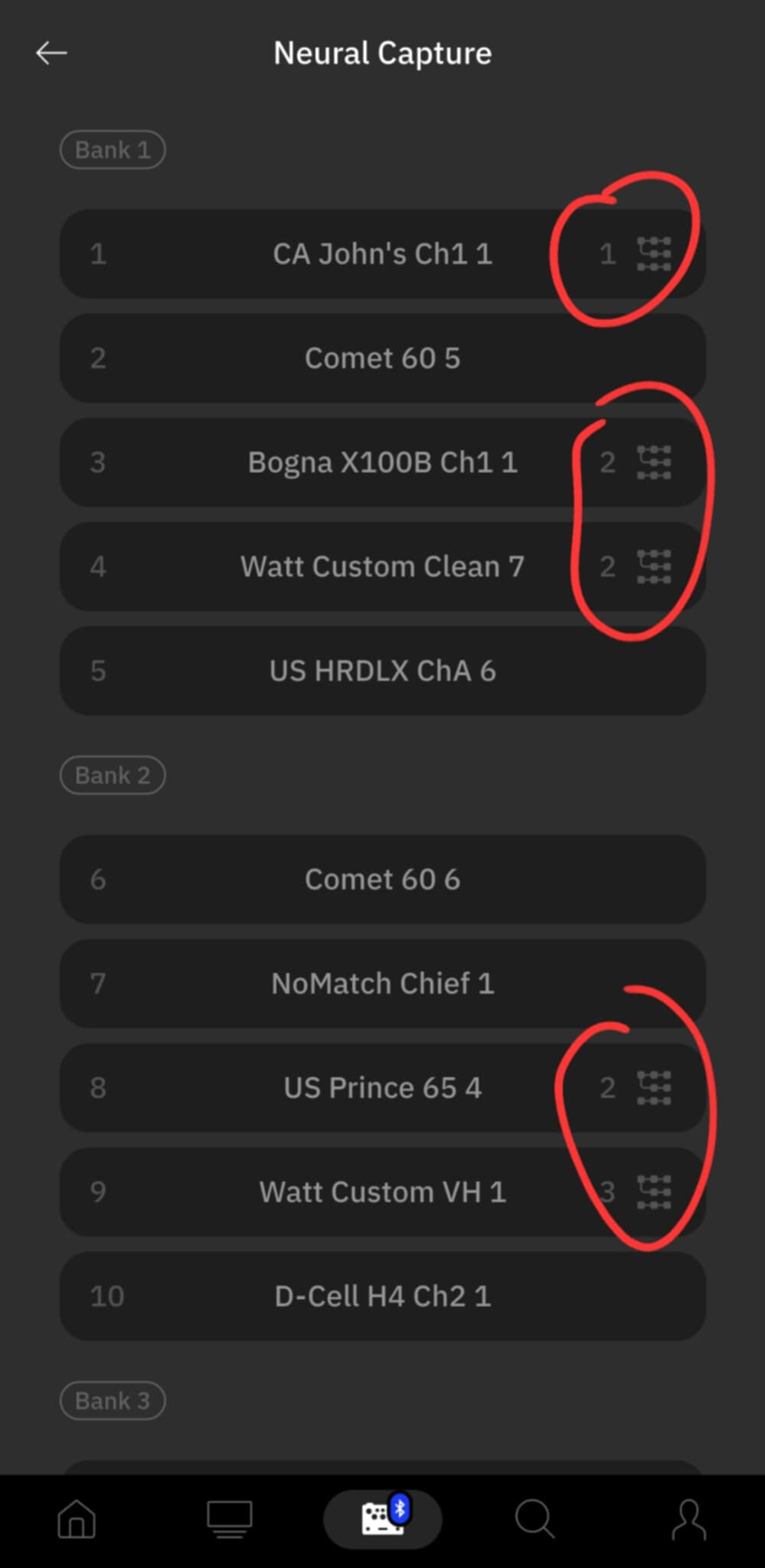Open the device tab with Bluetooth badge
The height and width of the screenshot is (1568, 765).
point(383,1519)
